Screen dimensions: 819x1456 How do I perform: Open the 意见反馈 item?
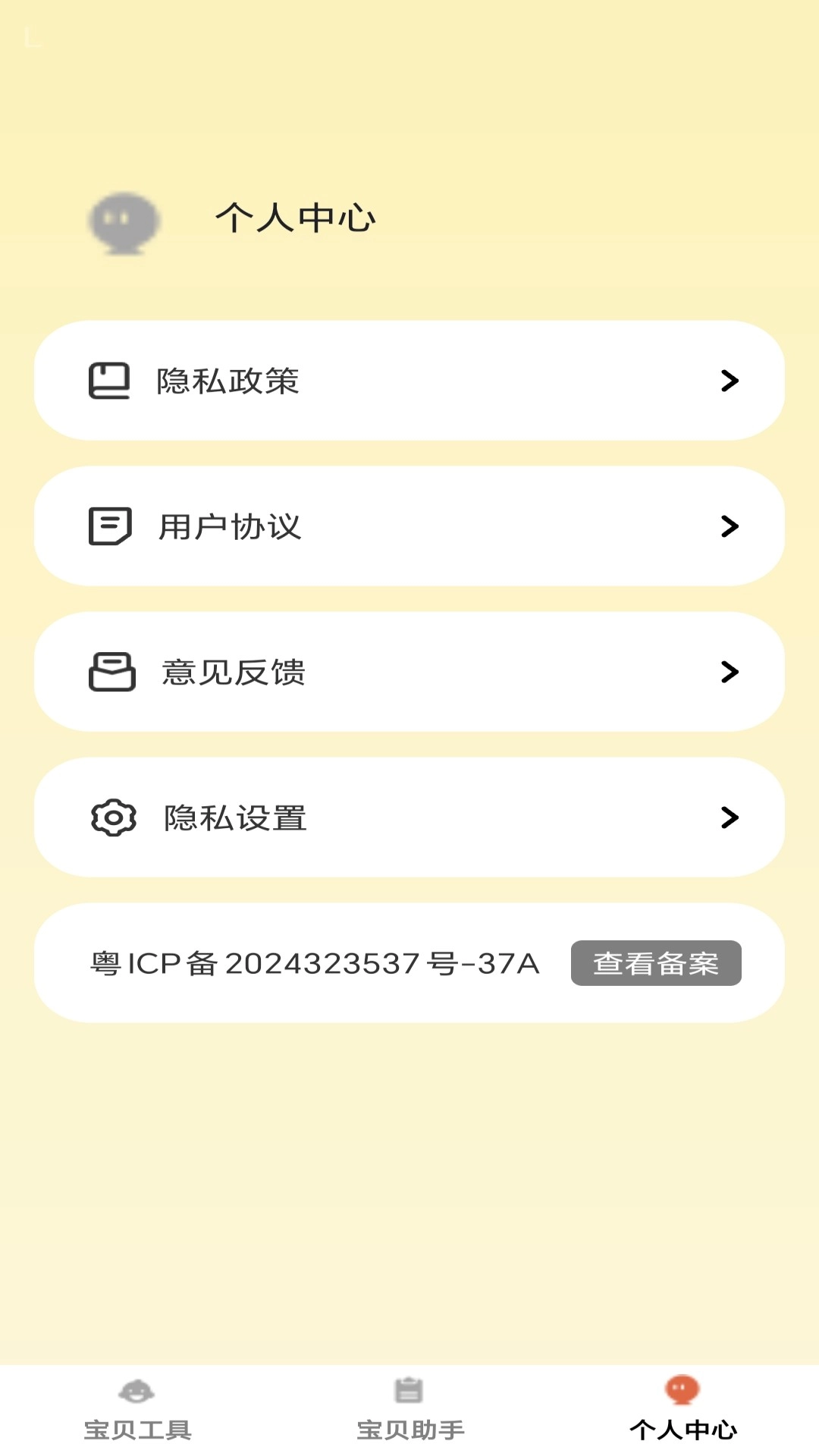[409, 672]
